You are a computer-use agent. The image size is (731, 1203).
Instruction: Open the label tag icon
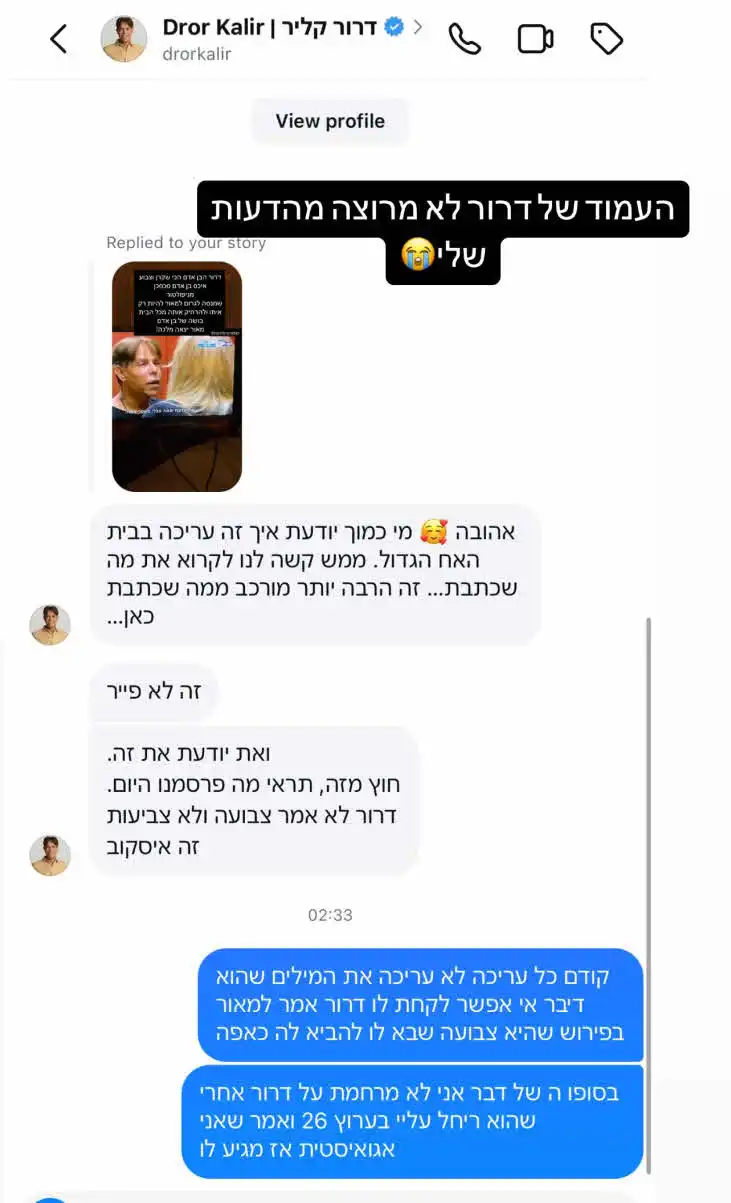point(606,39)
